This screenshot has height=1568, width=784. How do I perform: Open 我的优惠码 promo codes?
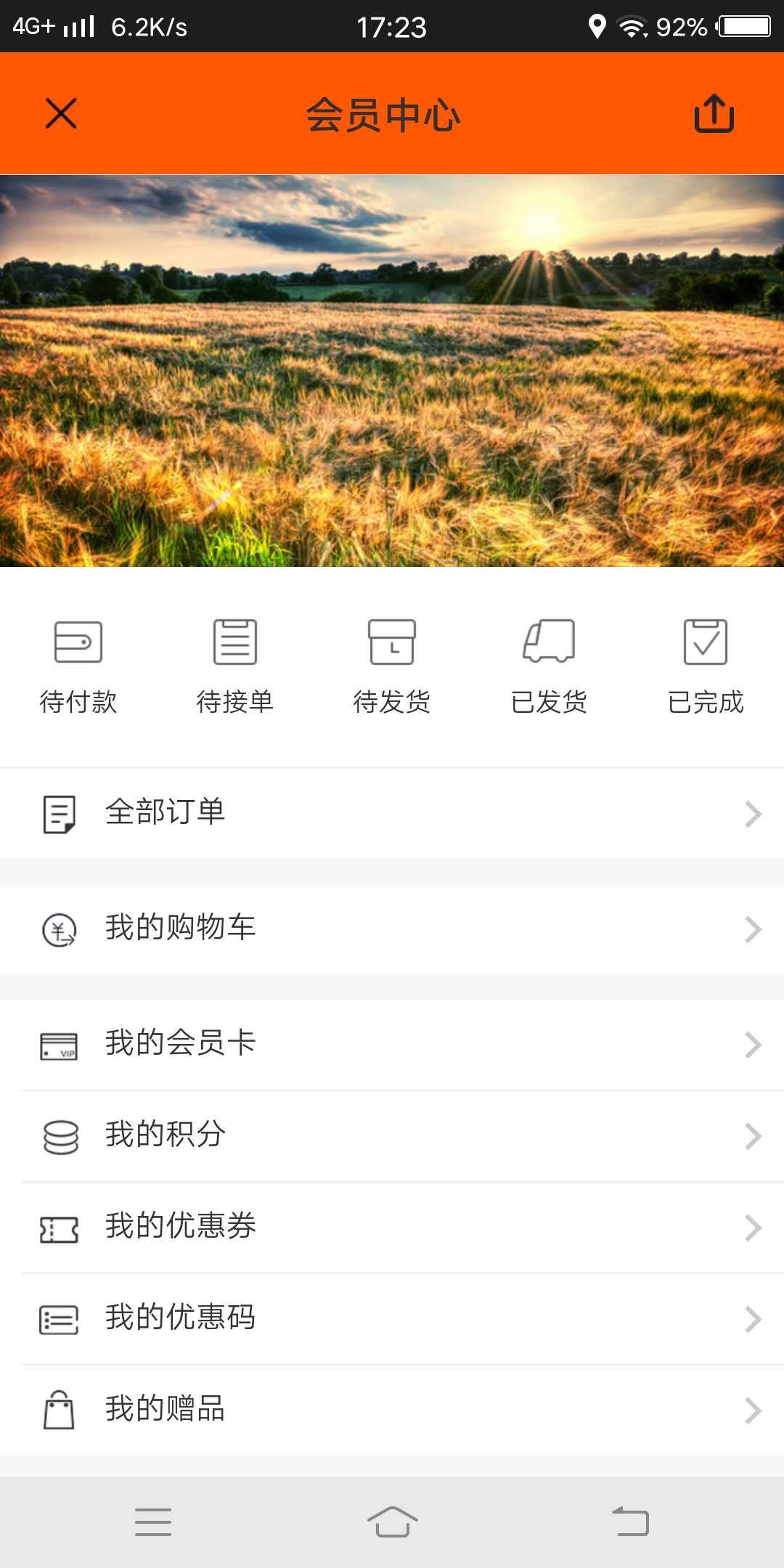(x=392, y=1318)
